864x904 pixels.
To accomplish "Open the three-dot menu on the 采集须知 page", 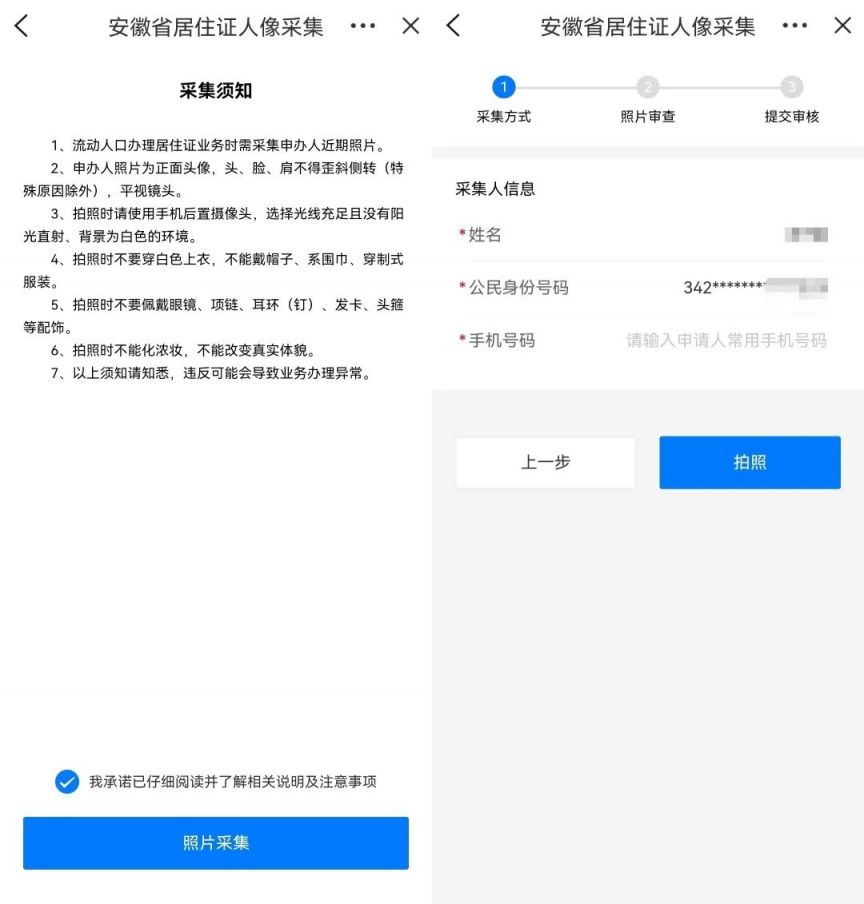I will (363, 27).
